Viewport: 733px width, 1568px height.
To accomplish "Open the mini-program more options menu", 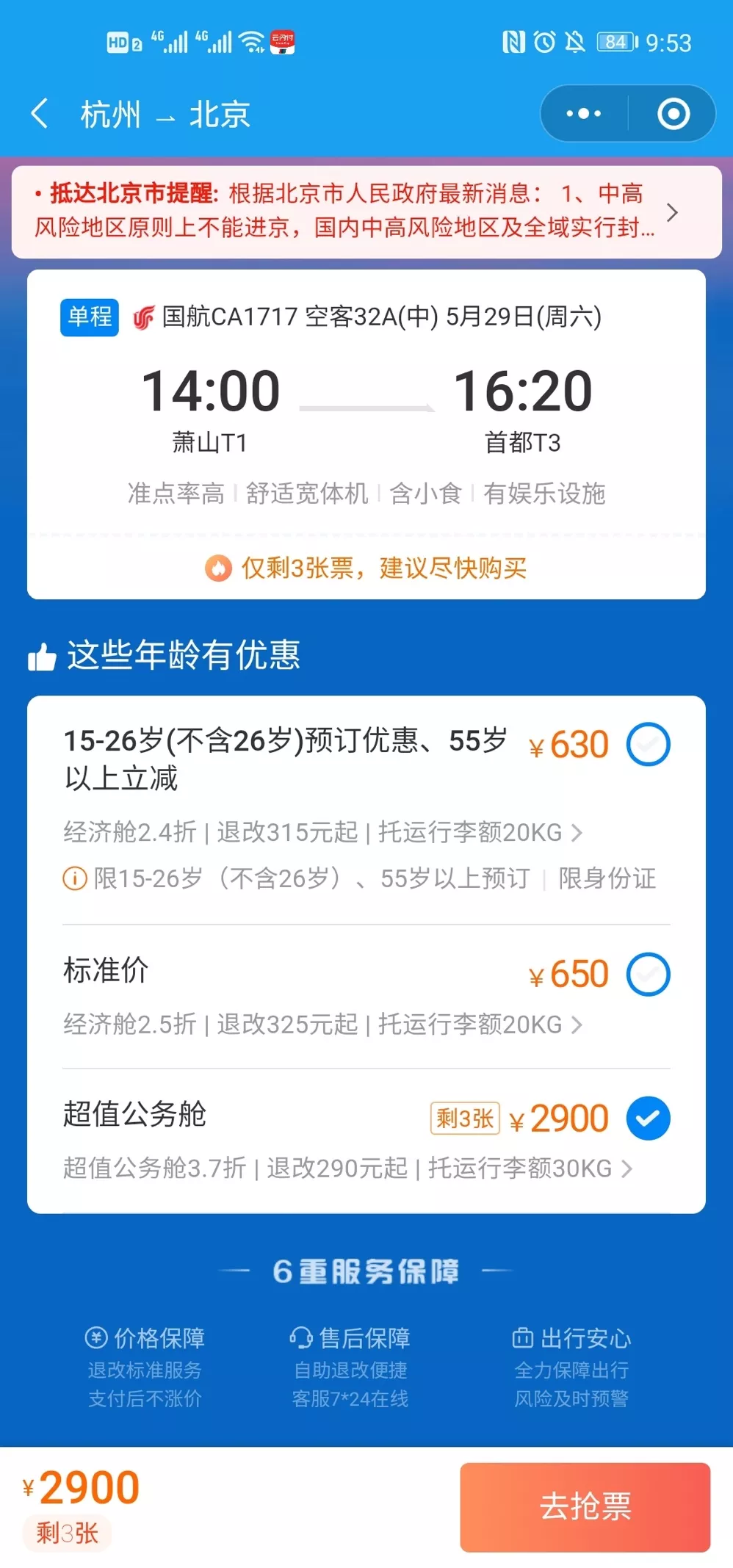I will [x=584, y=114].
